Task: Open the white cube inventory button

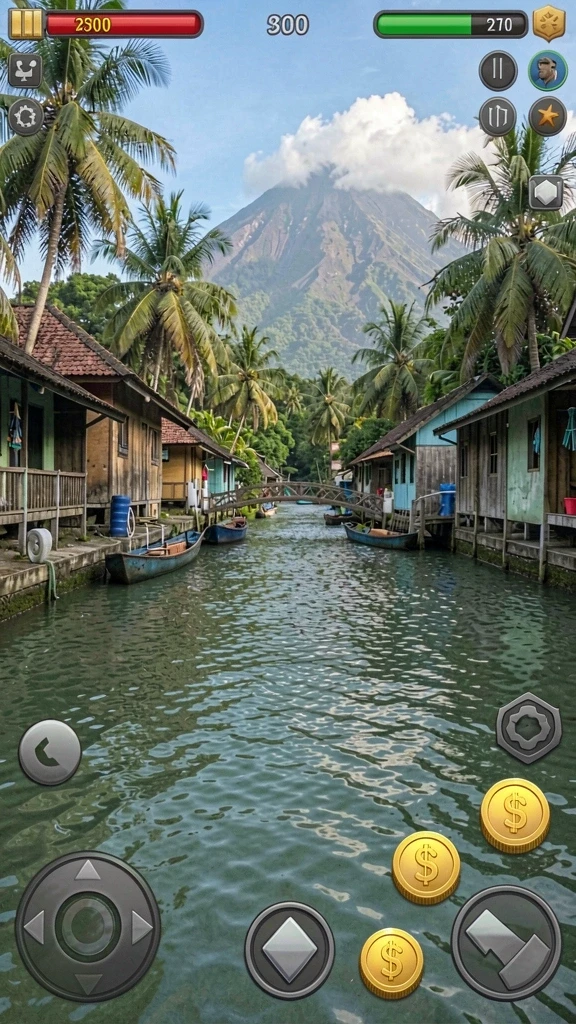Action: pyautogui.click(x=545, y=193)
